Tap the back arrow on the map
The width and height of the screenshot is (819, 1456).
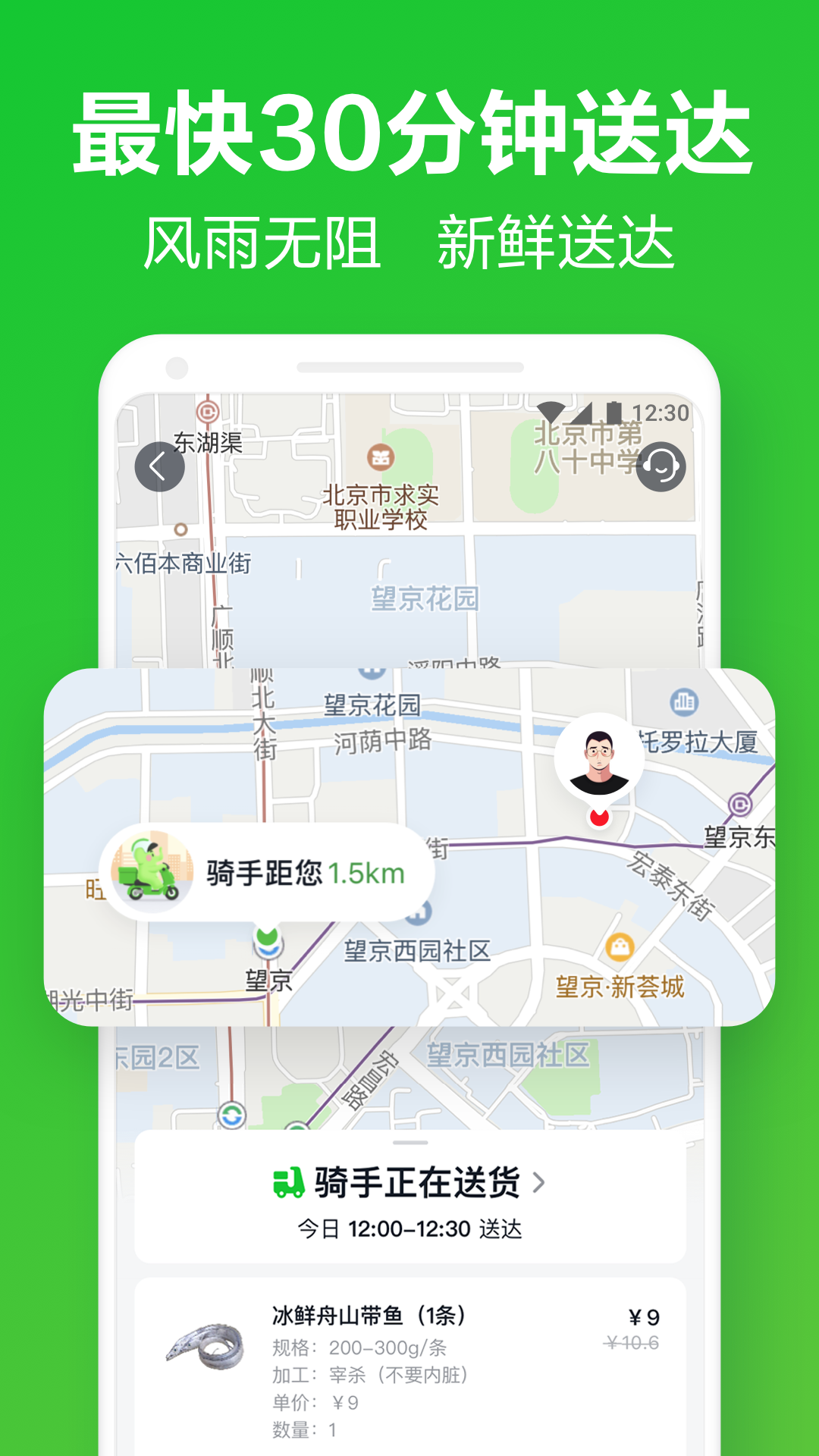pyautogui.click(x=159, y=465)
